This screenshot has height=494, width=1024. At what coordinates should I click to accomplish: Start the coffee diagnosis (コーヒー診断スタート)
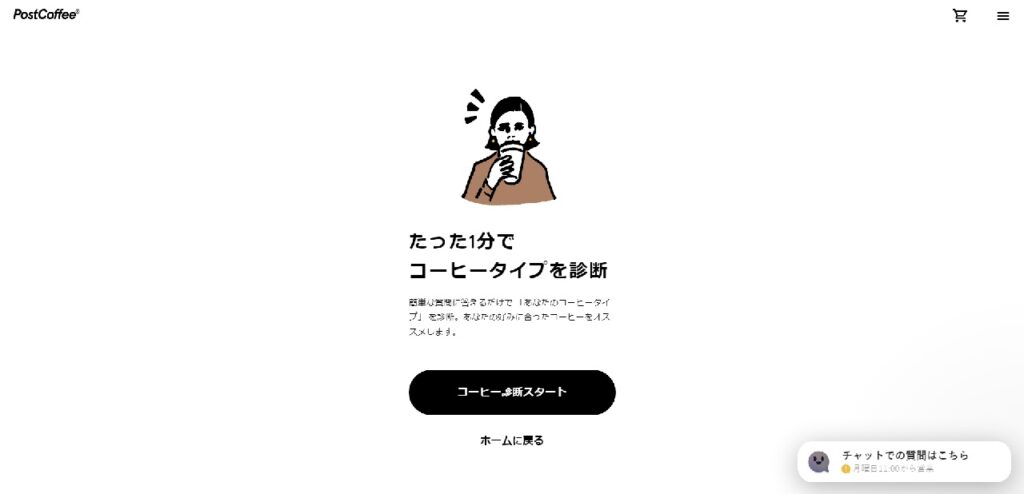(x=512, y=392)
